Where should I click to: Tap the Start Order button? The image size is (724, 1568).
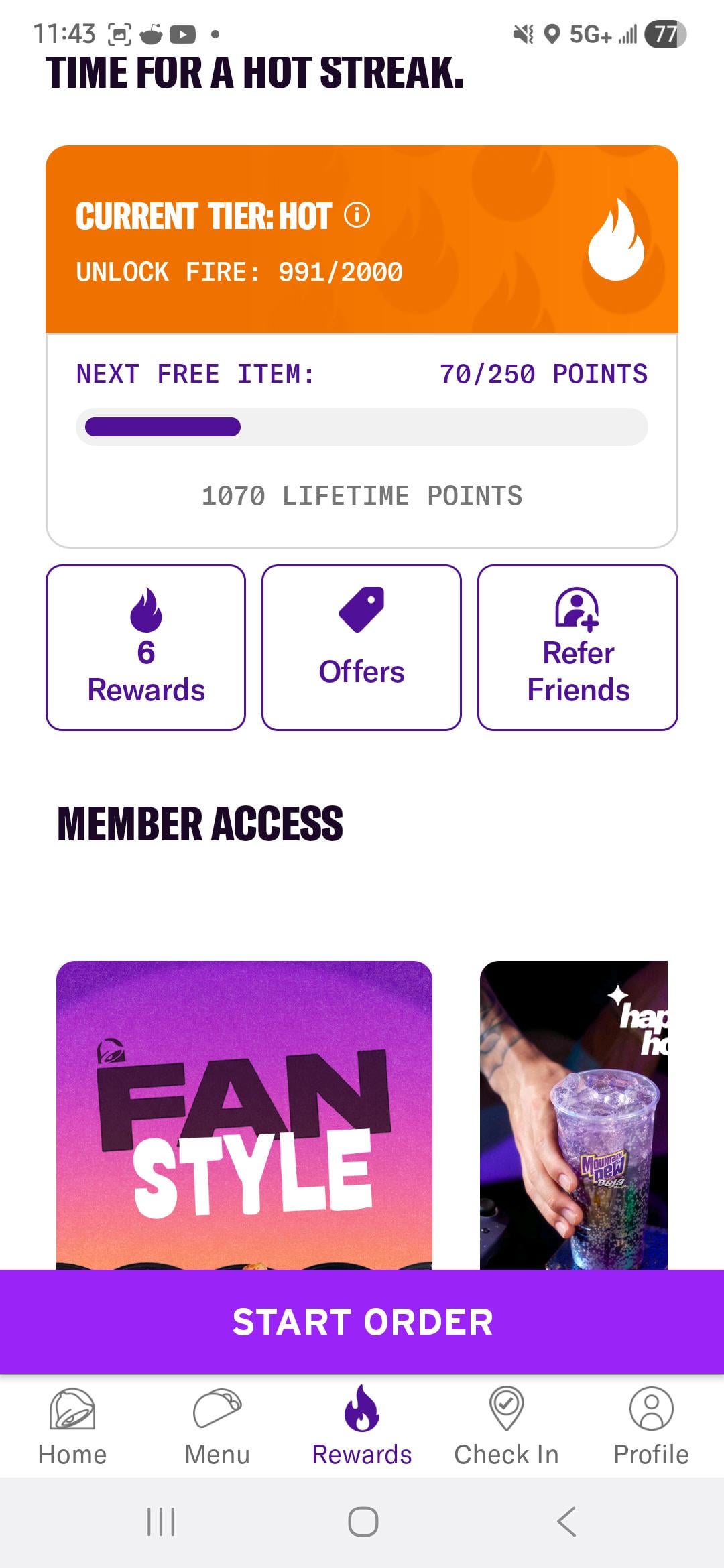[x=362, y=1321]
